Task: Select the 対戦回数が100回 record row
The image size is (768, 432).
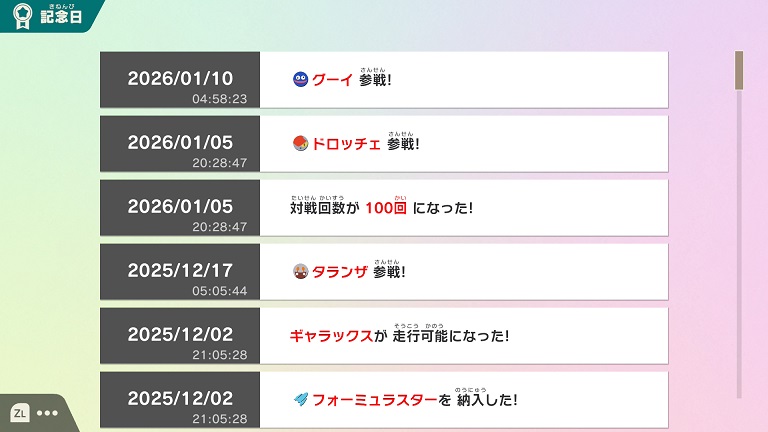Action: click(383, 208)
